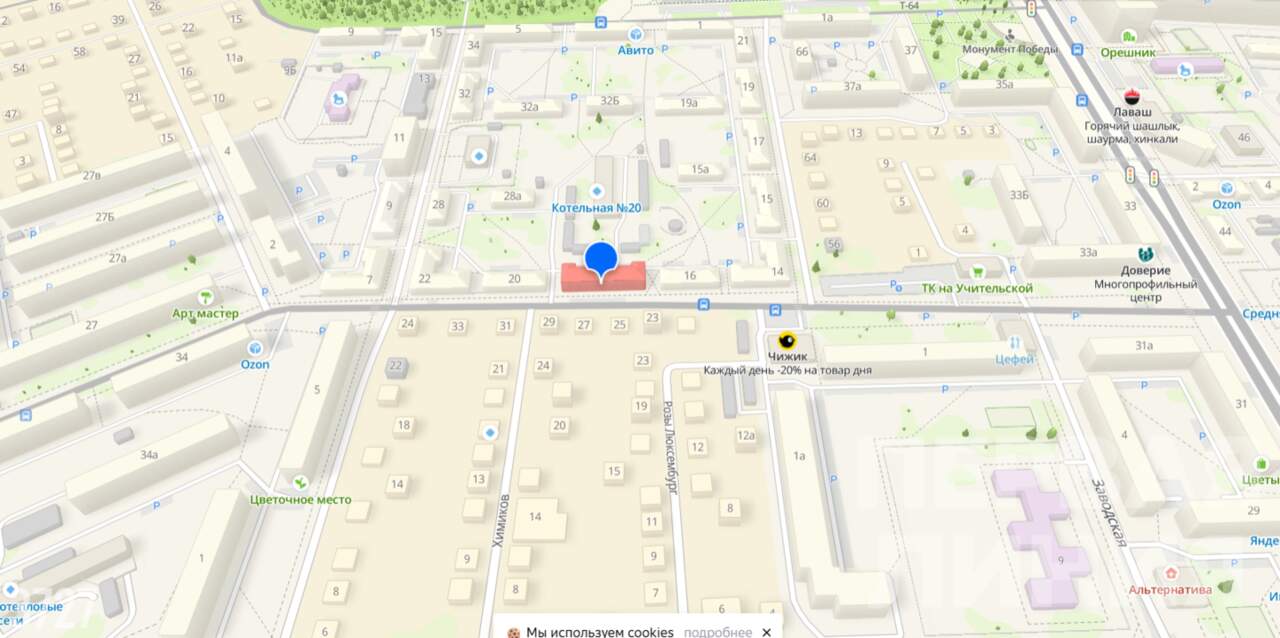The image size is (1280, 638).
Task: Open the Чижик store marker
Action: coord(787,340)
